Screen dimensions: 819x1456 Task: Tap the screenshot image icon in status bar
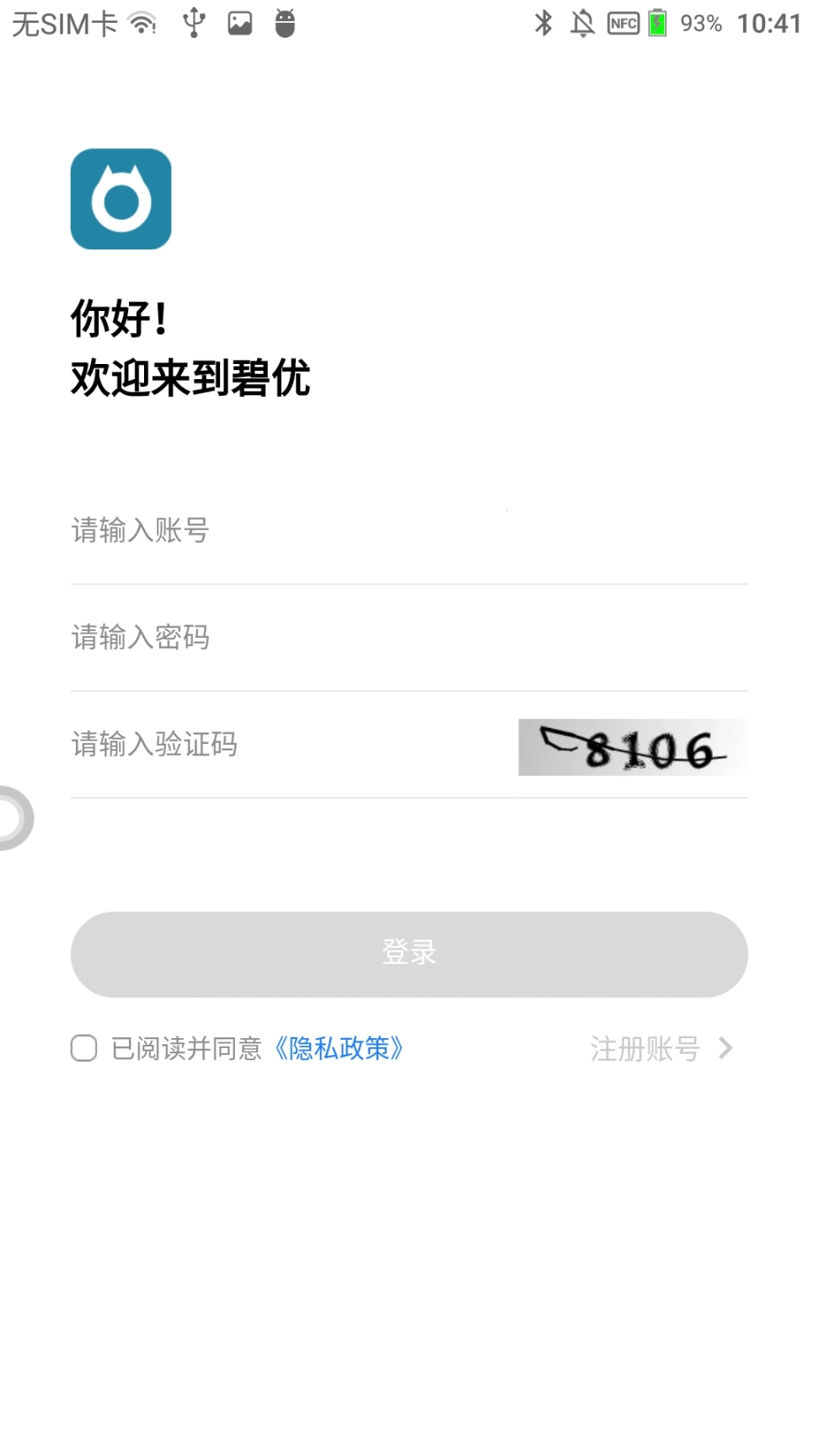(x=239, y=23)
